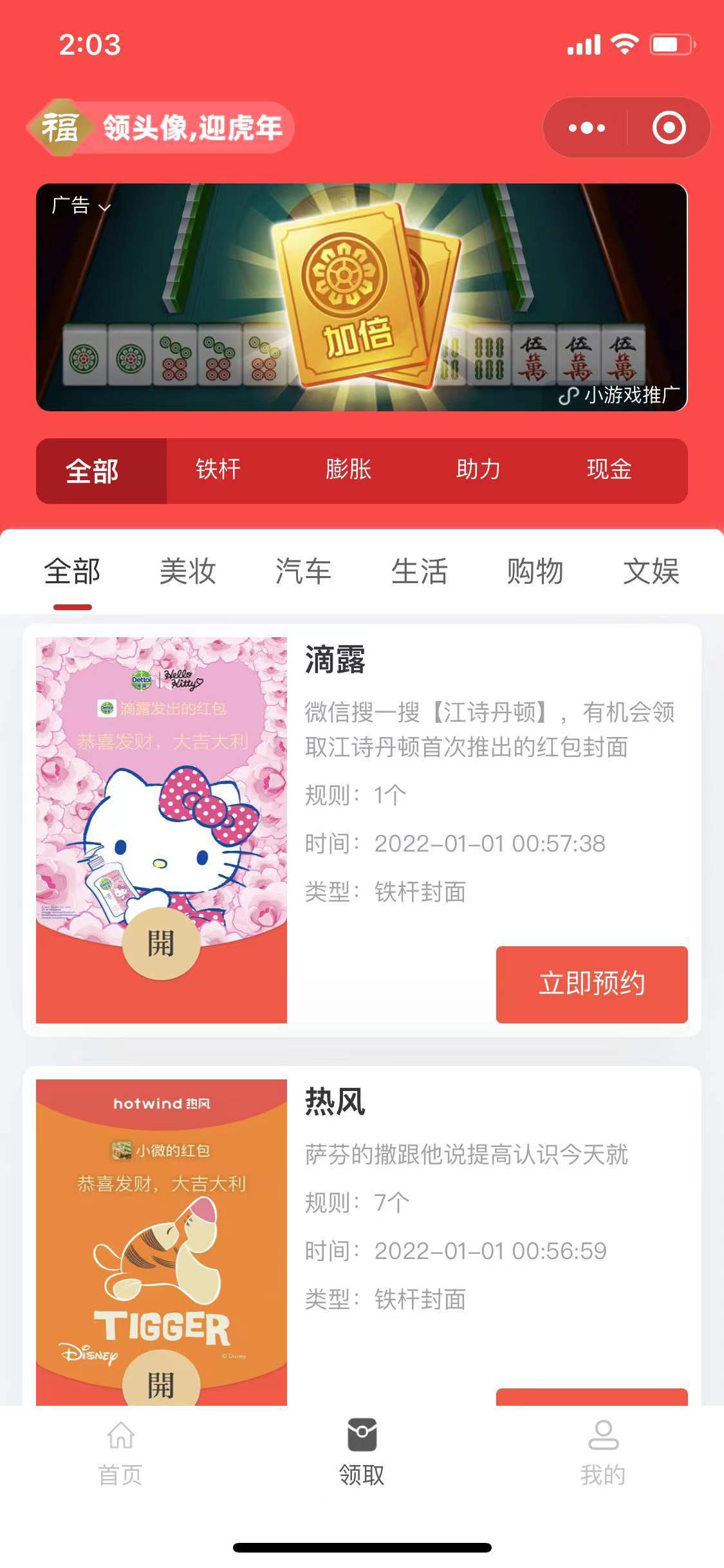The image size is (724, 1568).
Task: Filter by 汽车 category
Action: [x=303, y=572]
